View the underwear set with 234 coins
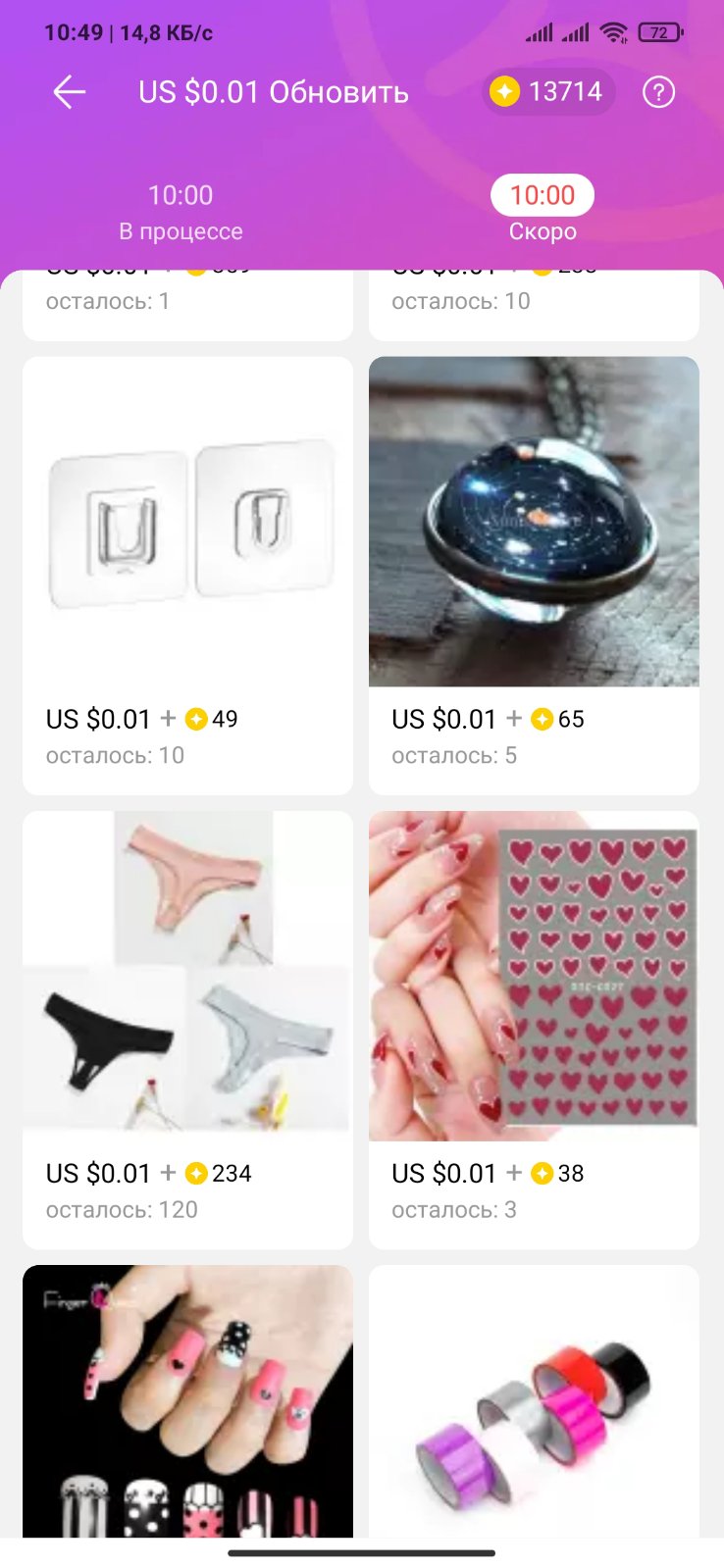The width and height of the screenshot is (724, 1568). pos(187,1028)
